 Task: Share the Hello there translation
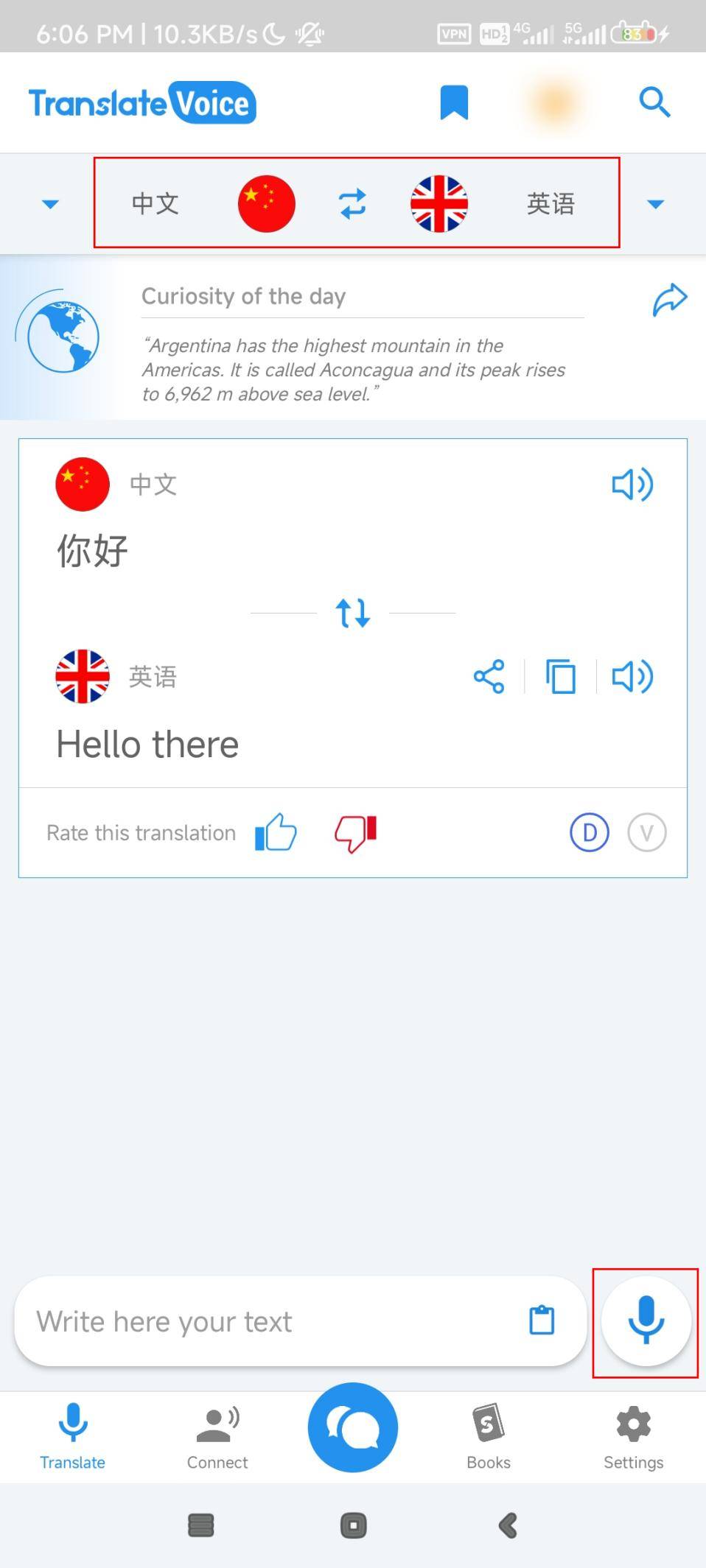point(489,676)
